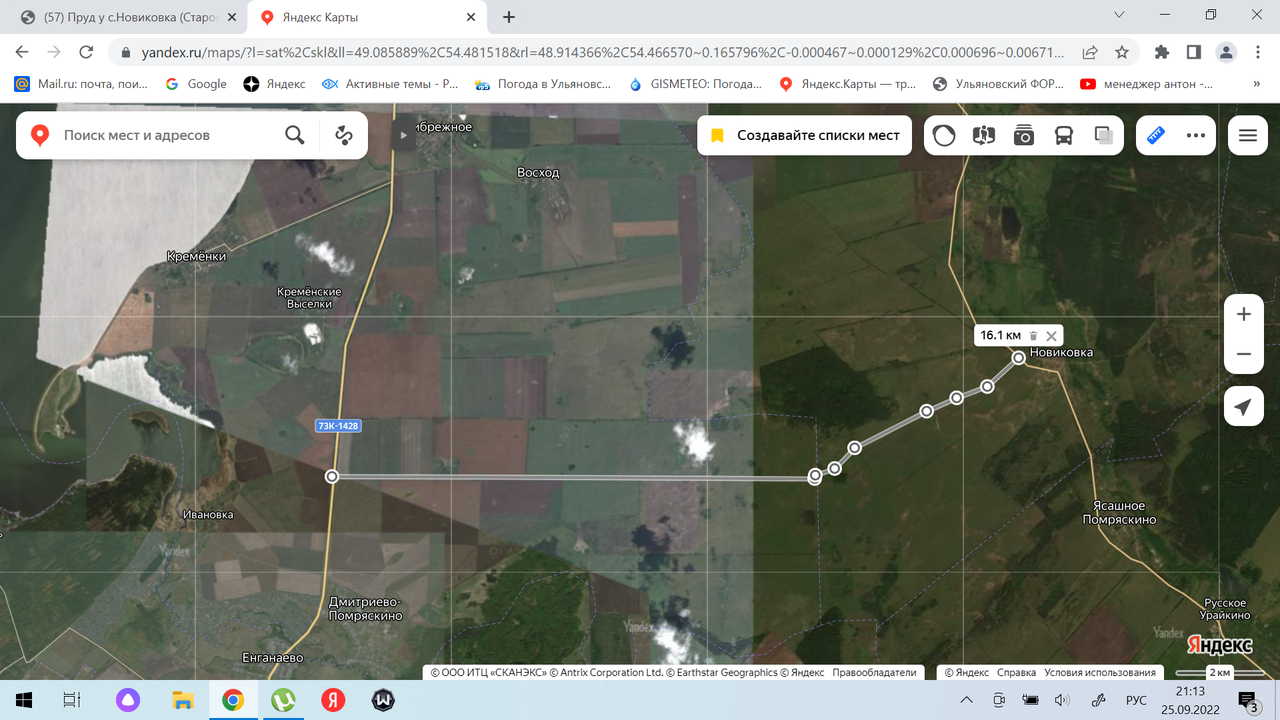
Task: Close the 16.1 км distance label
Action: click(x=1051, y=336)
